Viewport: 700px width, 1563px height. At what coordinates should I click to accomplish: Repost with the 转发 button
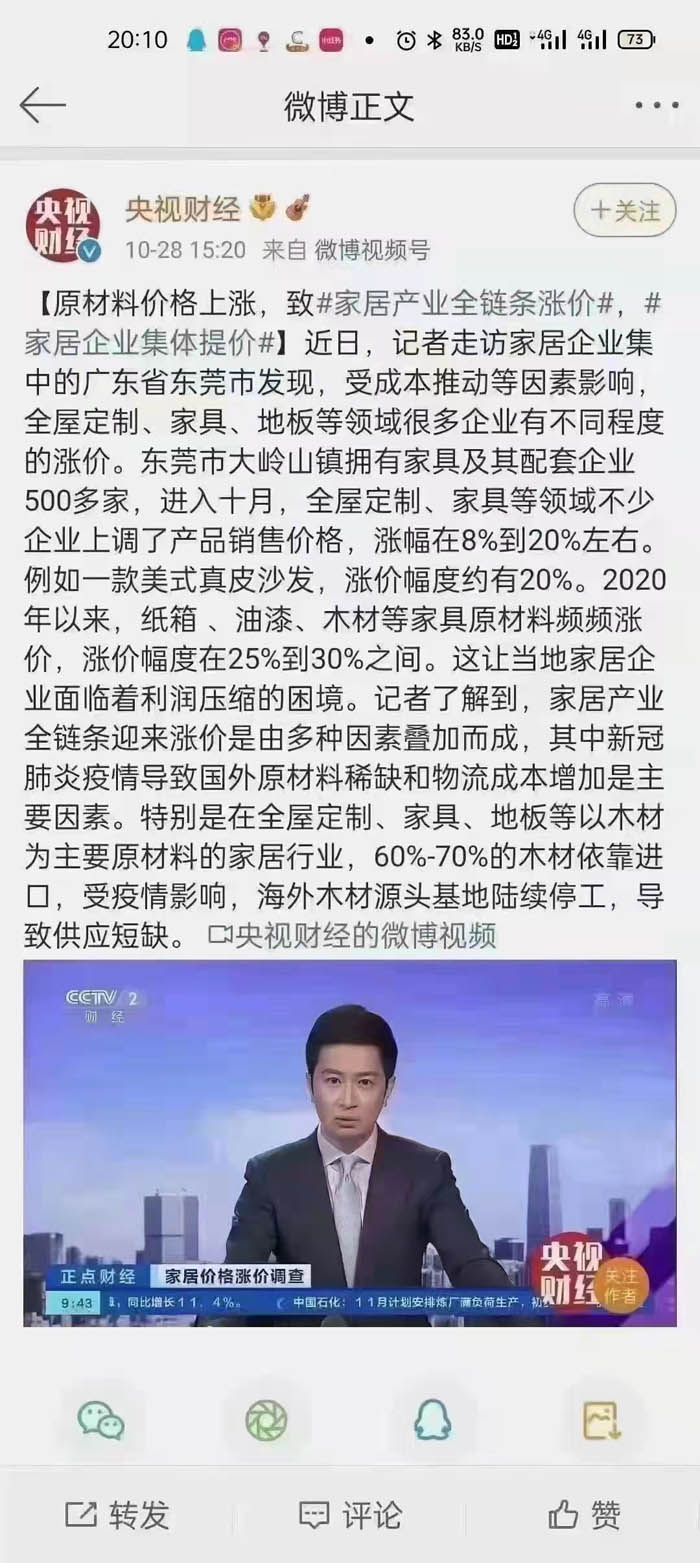pos(118,1514)
